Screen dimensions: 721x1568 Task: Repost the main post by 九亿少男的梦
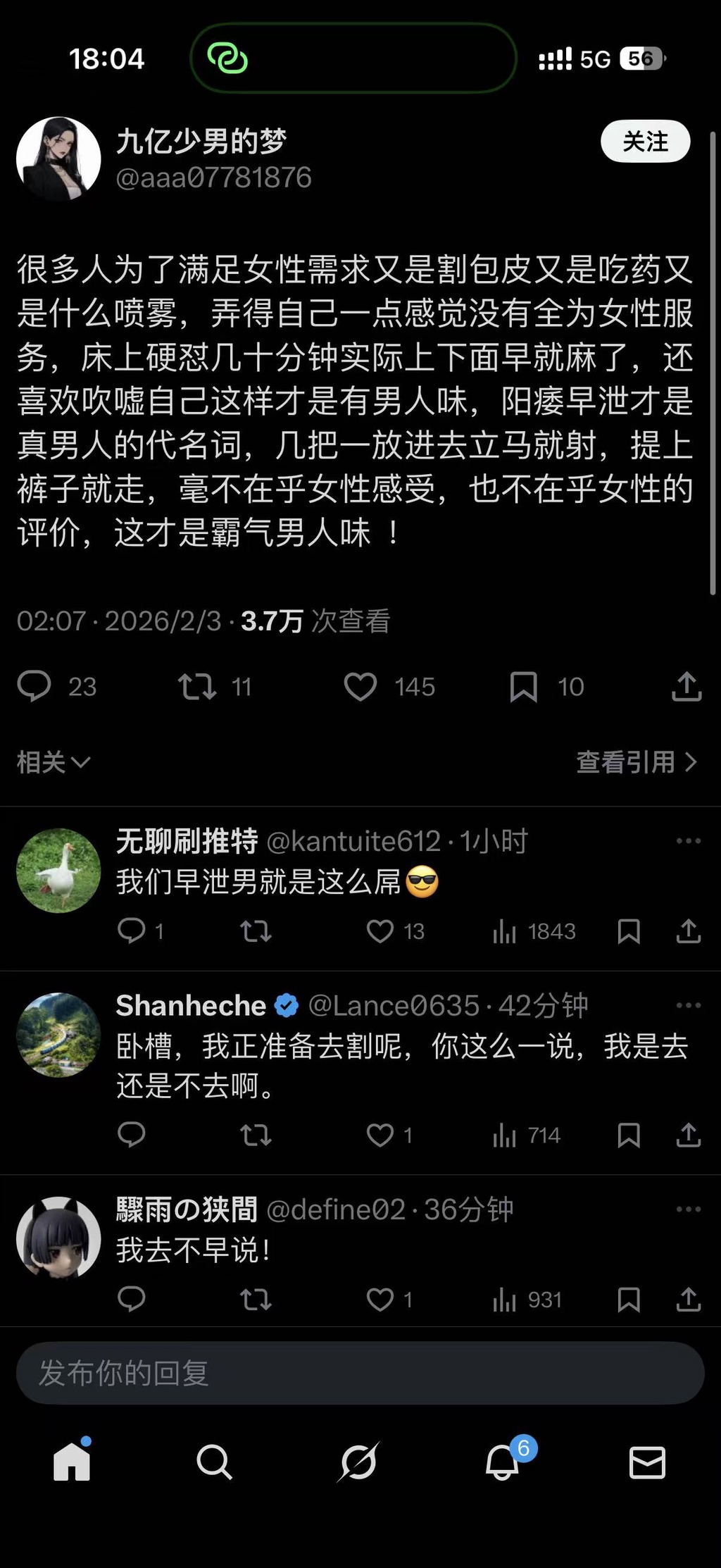click(197, 687)
